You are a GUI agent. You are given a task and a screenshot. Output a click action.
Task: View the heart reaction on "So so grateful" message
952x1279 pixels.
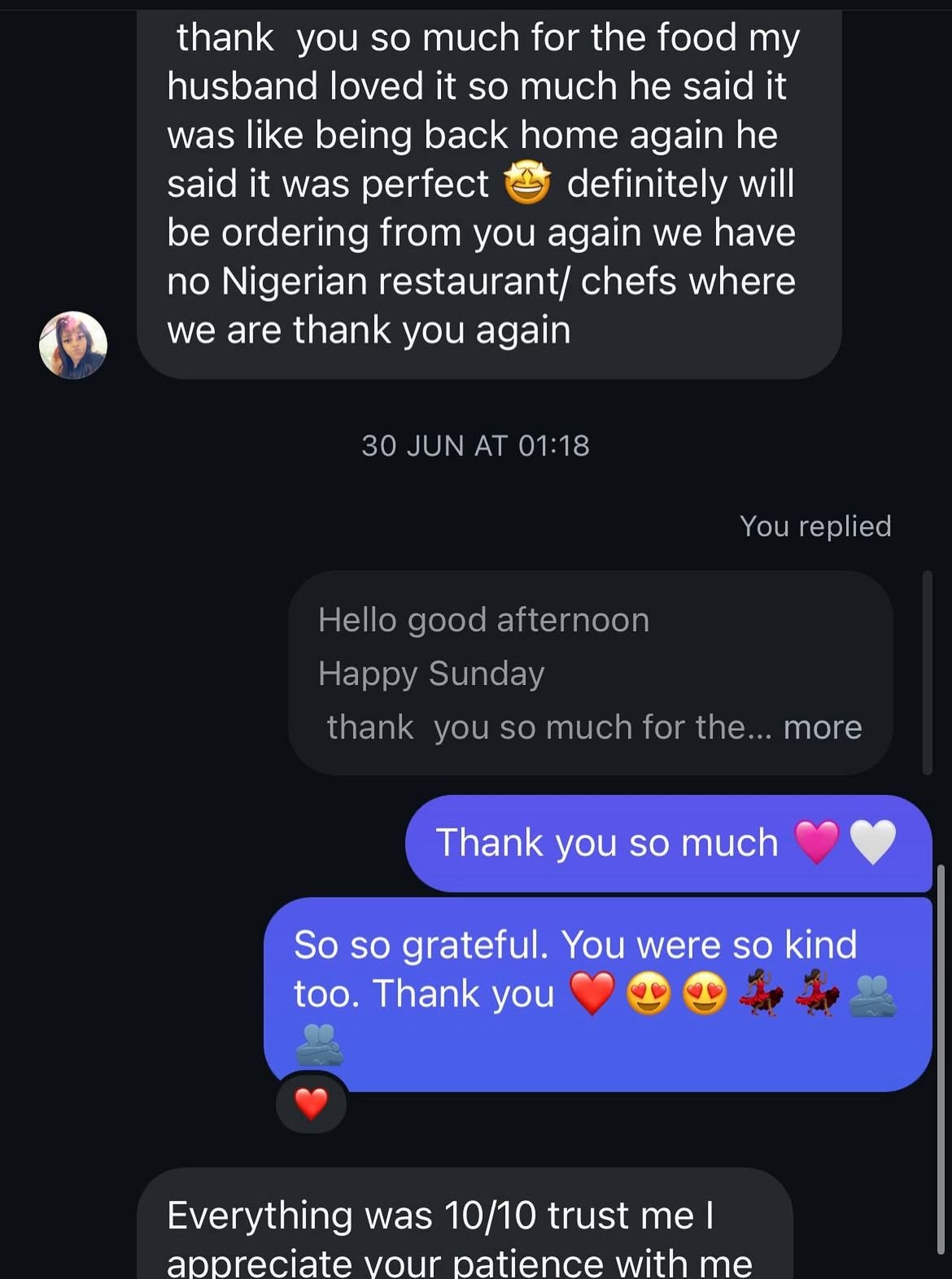tap(311, 1104)
